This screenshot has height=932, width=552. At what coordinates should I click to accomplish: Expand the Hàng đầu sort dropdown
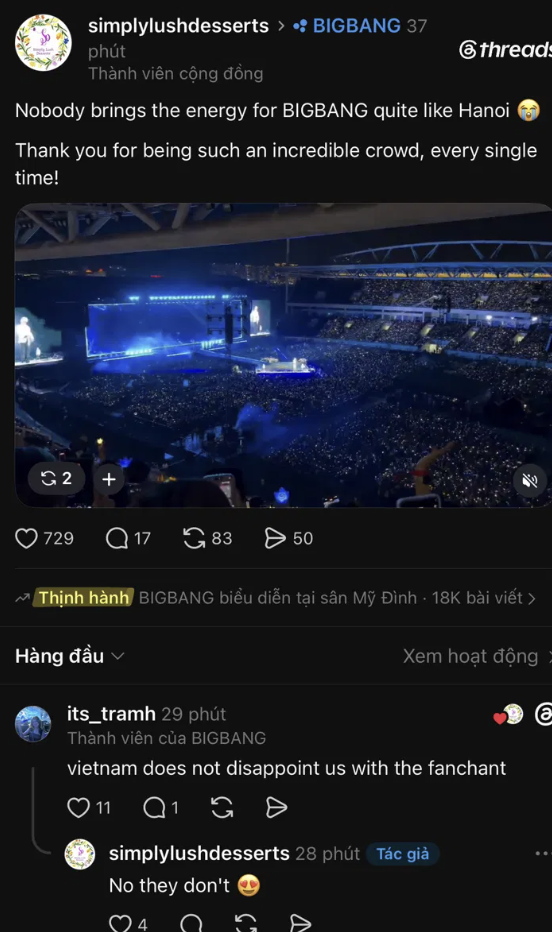[x=70, y=656]
